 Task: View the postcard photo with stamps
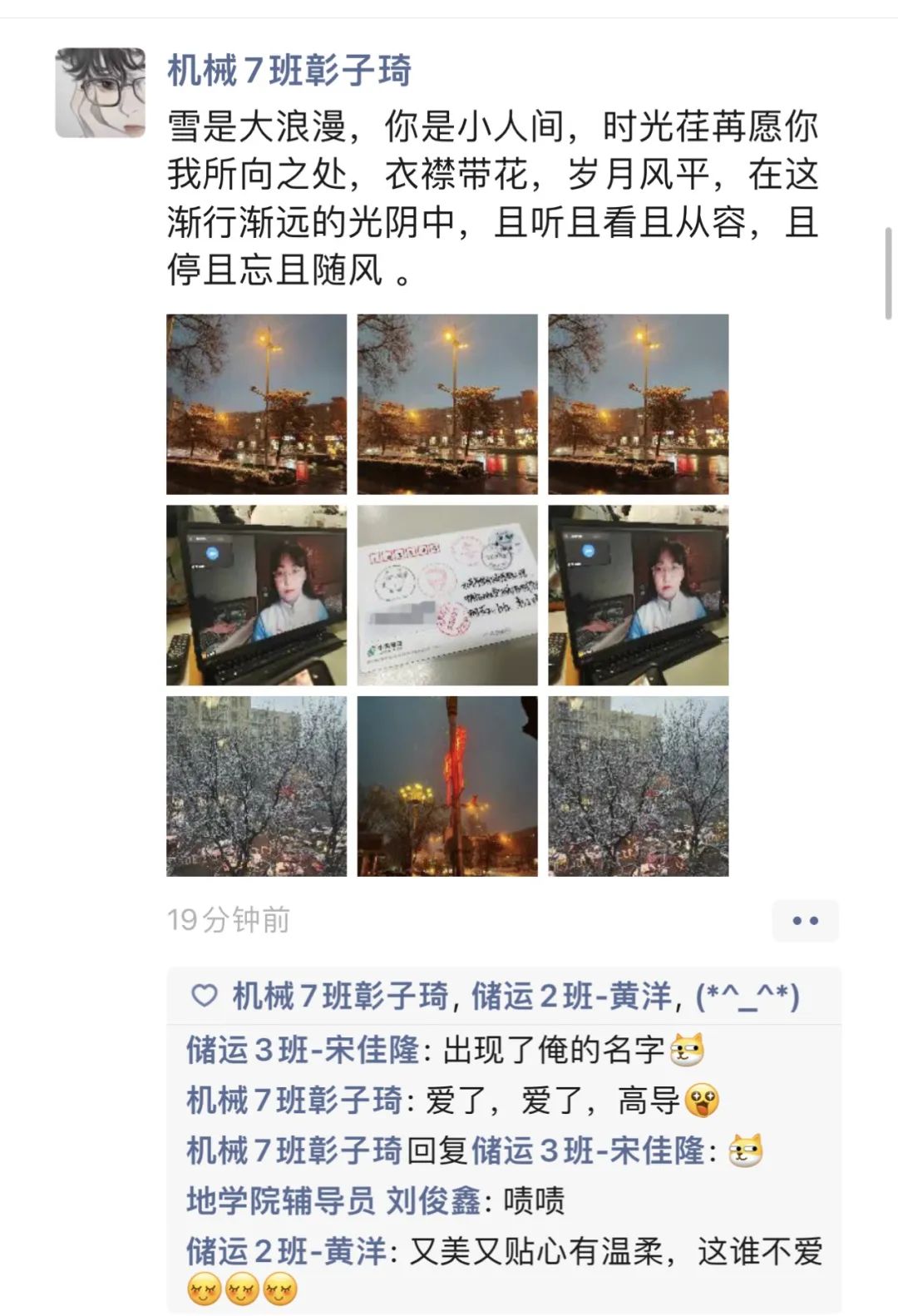(447, 596)
